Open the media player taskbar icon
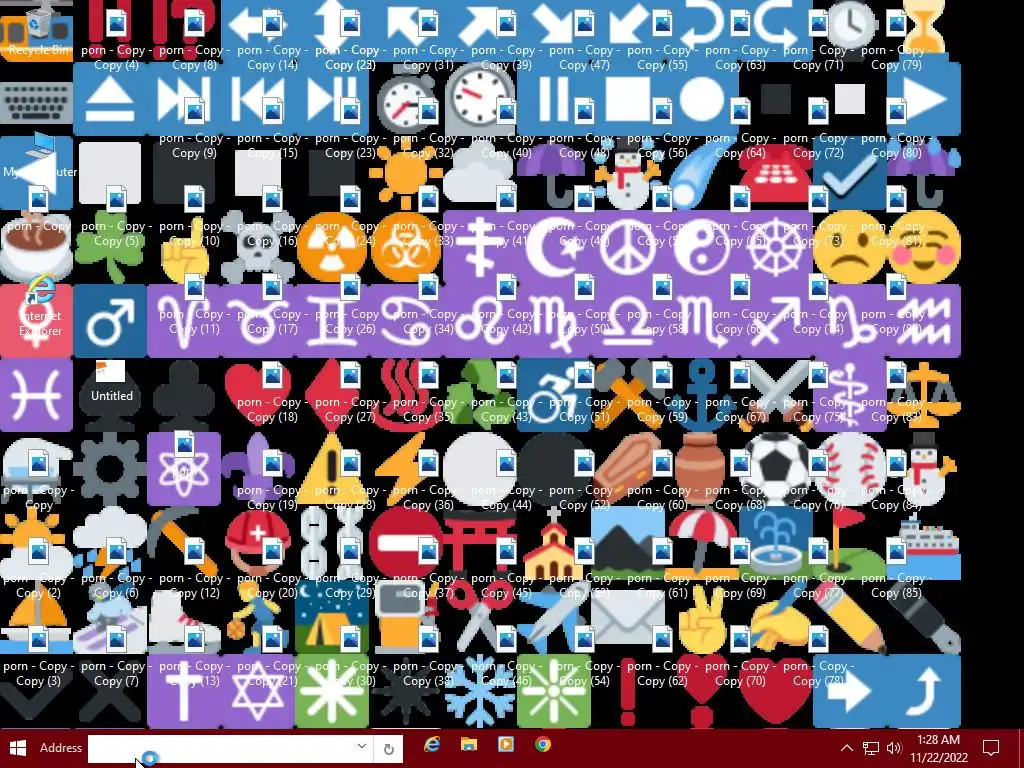 click(506, 744)
